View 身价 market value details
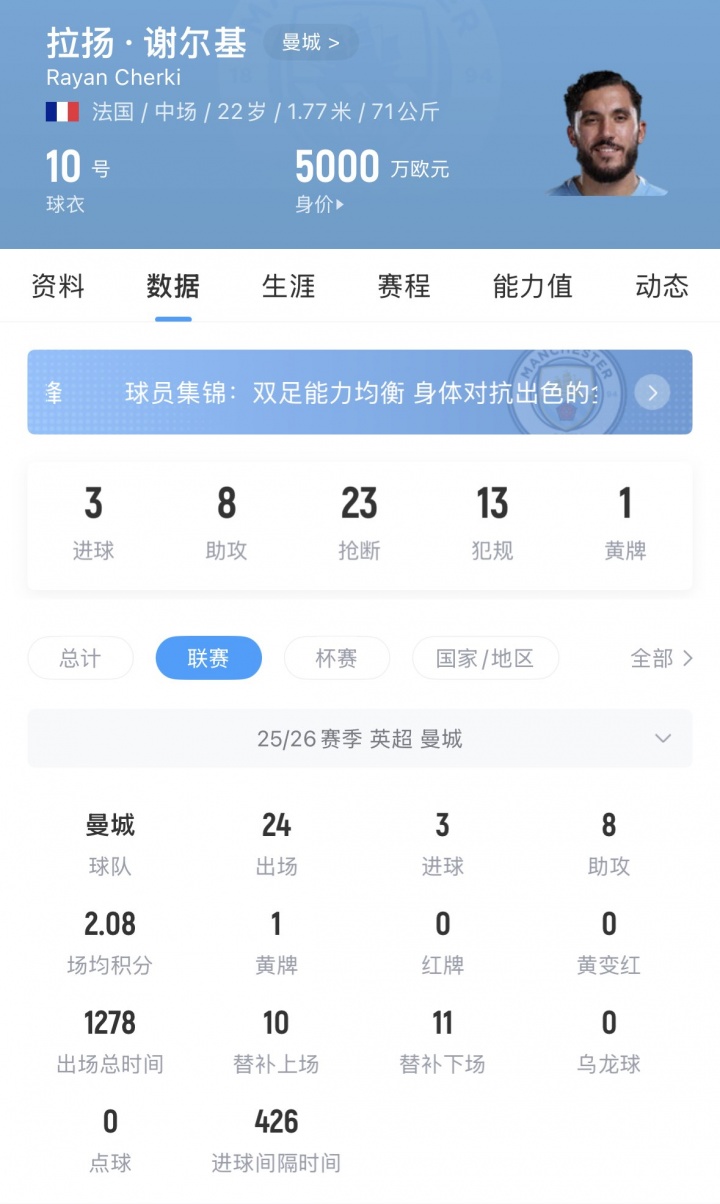 pos(320,205)
